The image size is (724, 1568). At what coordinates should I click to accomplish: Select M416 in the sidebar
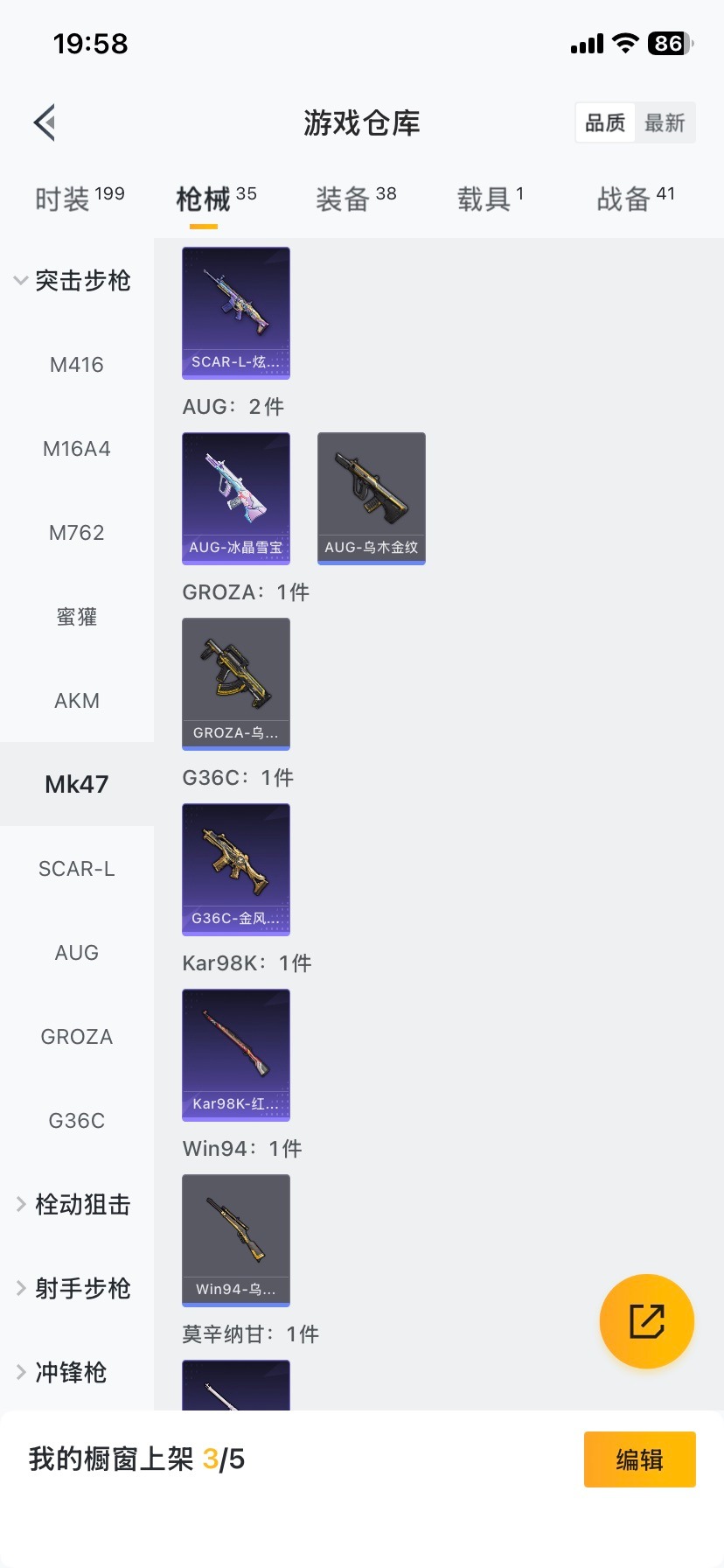coord(77,365)
